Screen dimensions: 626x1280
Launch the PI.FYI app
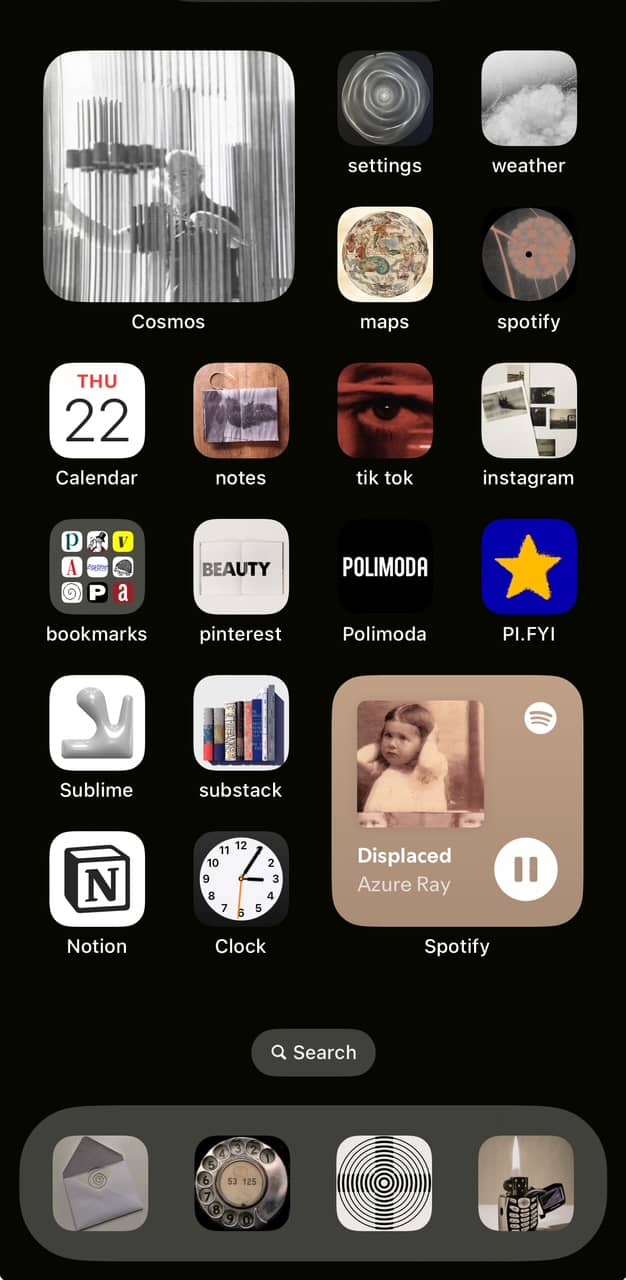[528, 567]
